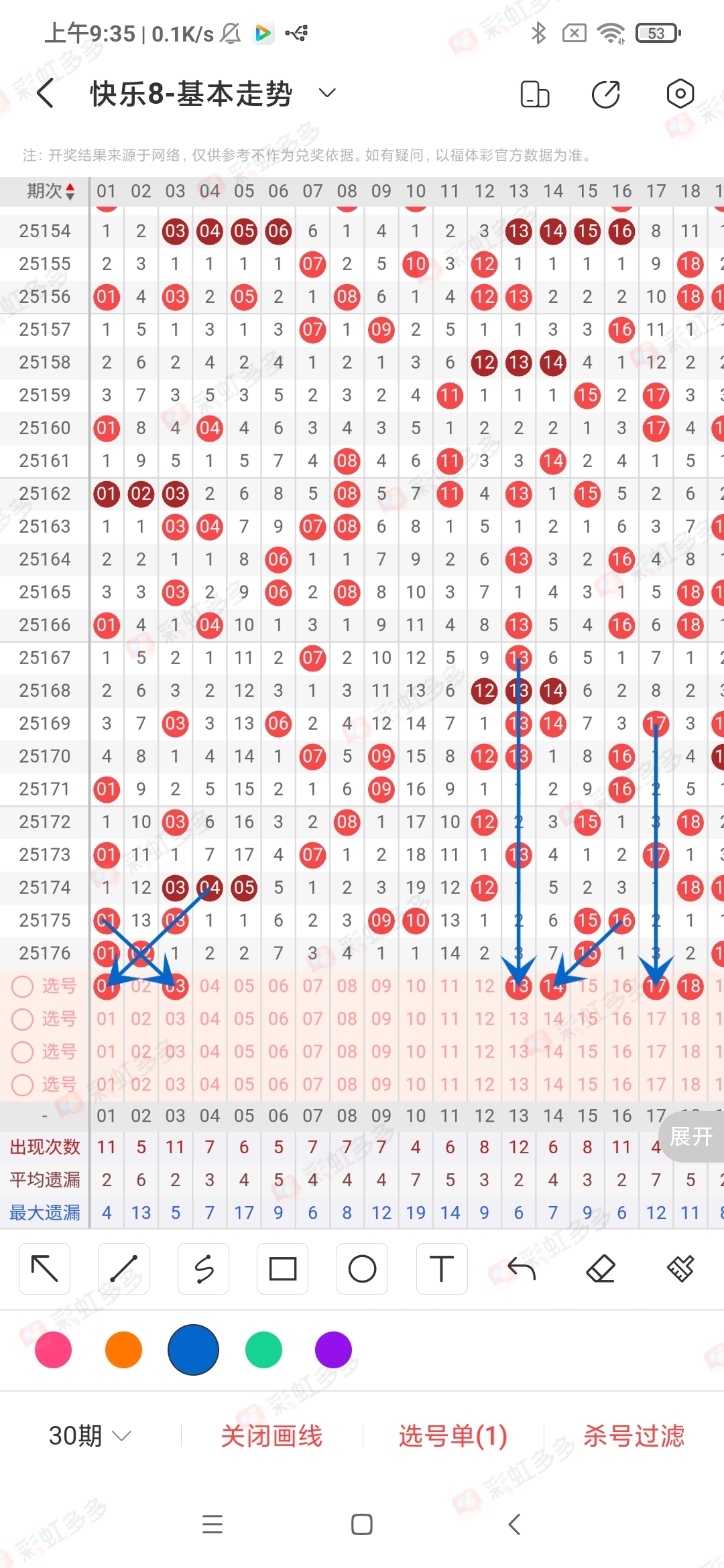Image resolution: width=724 pixels, height=1568 pixels.
Task: Expand the statistics with 展开 button
Action: tap(691, 1136)
